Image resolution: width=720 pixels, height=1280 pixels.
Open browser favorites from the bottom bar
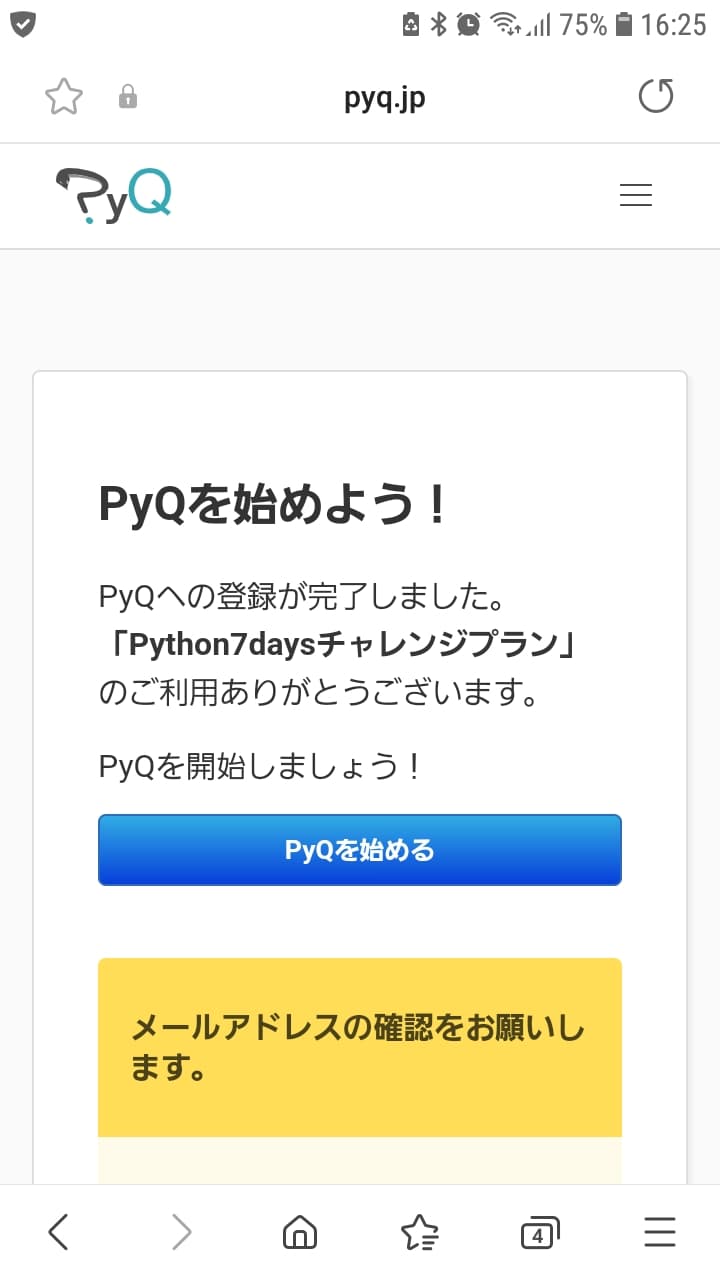[420, 1232]
